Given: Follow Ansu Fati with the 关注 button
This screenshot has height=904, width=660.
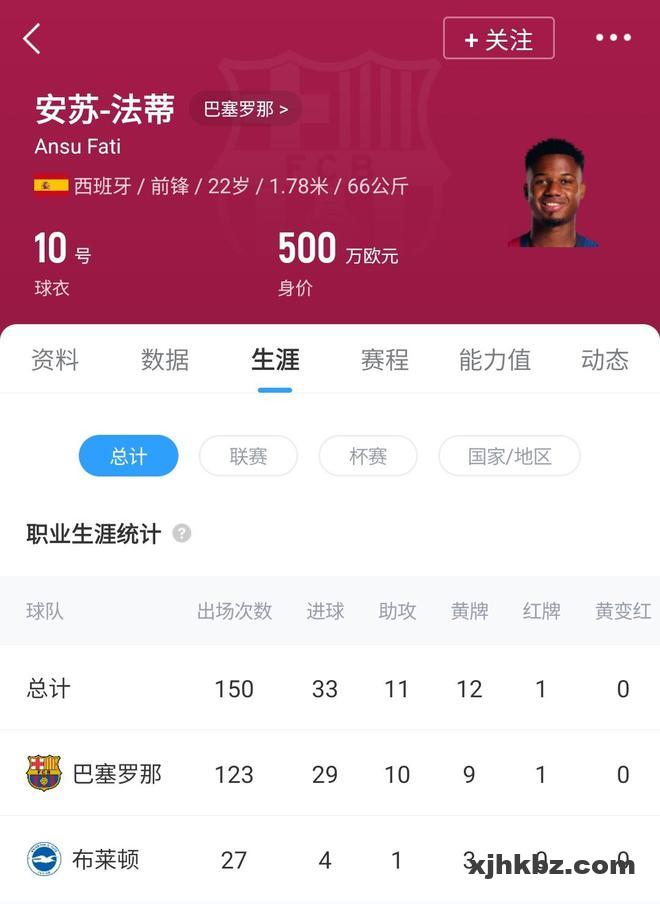Looking at the screenshot, I should tap(498, 39).
